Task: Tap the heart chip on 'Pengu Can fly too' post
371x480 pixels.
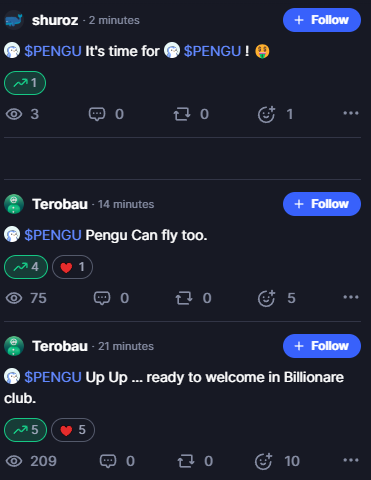Action: 72,267
